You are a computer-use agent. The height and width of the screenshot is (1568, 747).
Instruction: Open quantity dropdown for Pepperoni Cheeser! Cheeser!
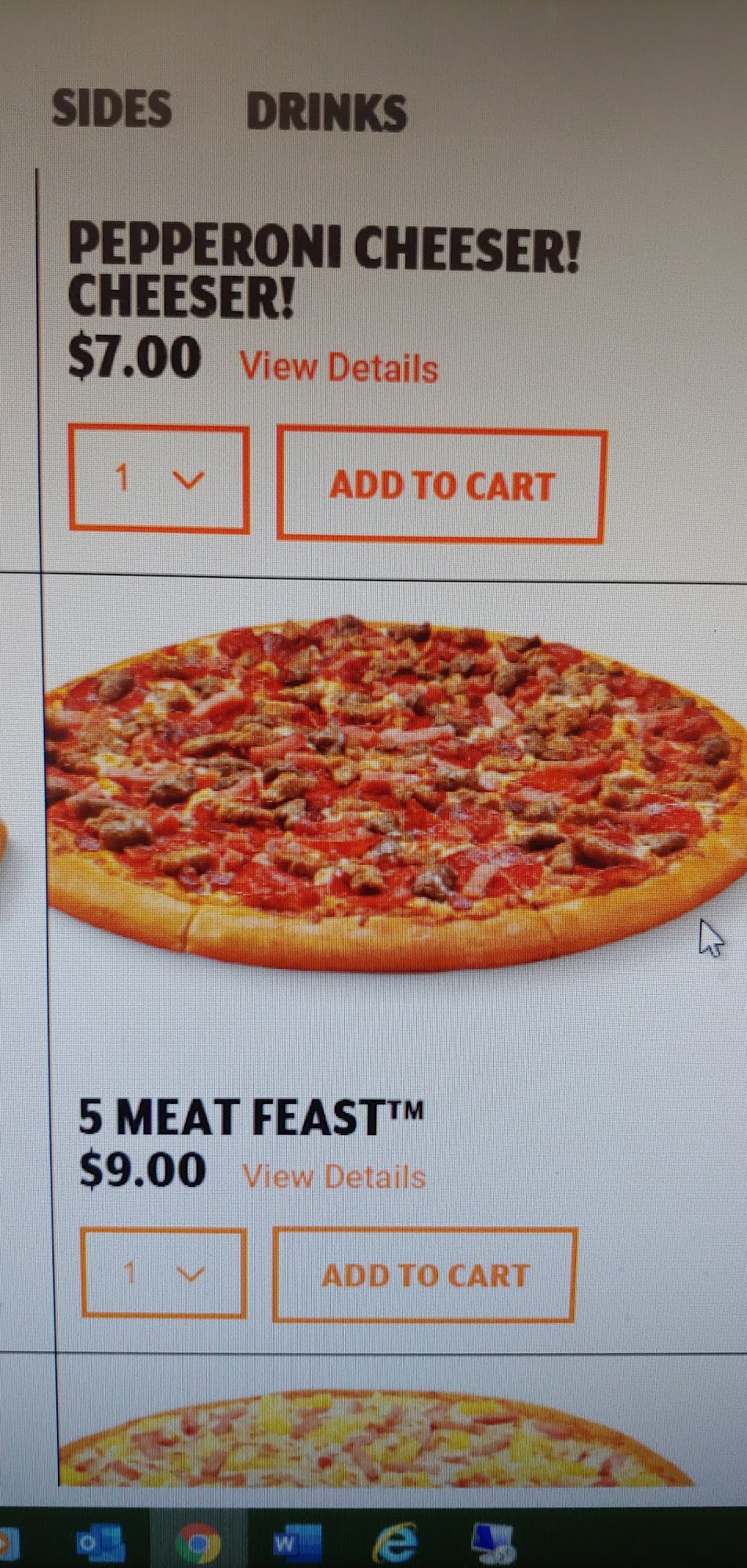point(159,478)
